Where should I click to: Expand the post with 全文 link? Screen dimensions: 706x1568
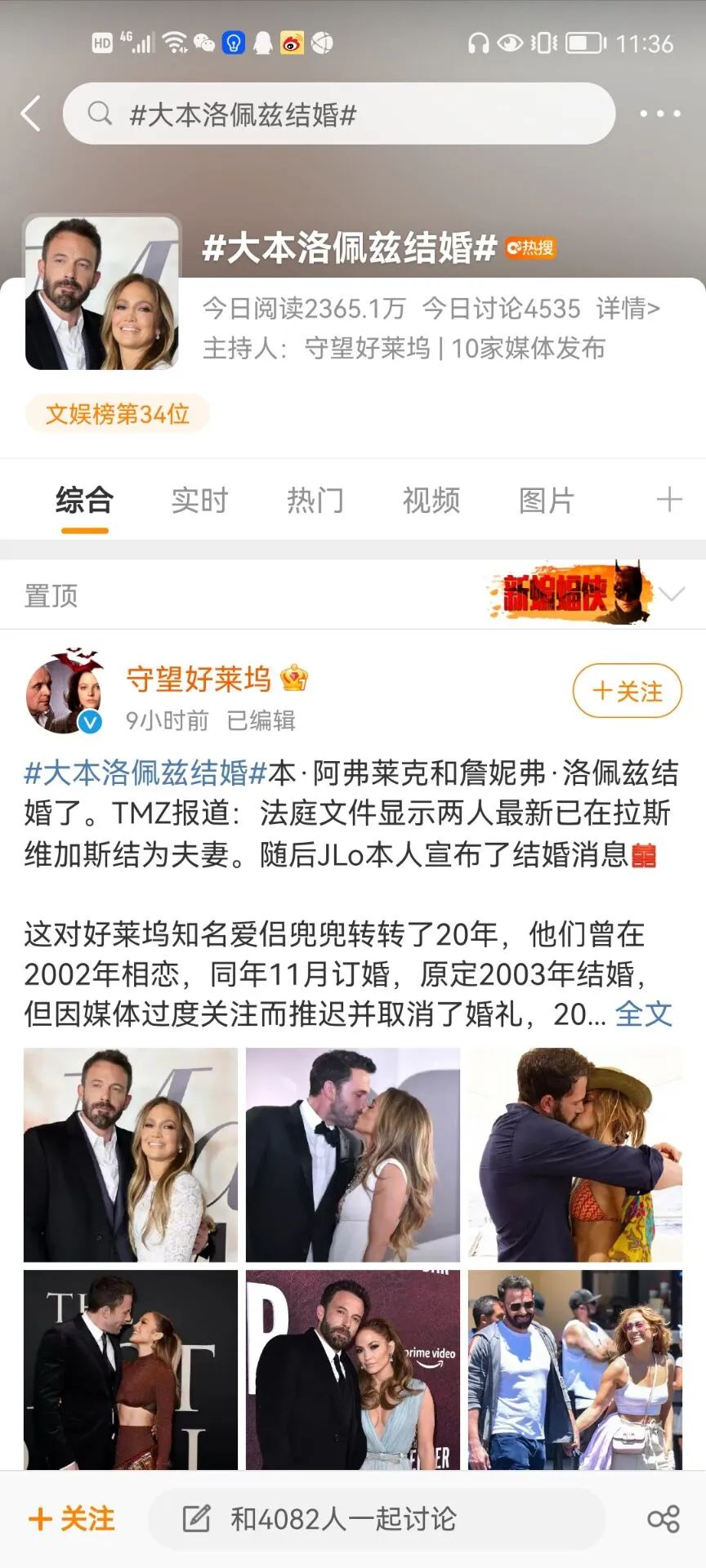[643, 1014]
